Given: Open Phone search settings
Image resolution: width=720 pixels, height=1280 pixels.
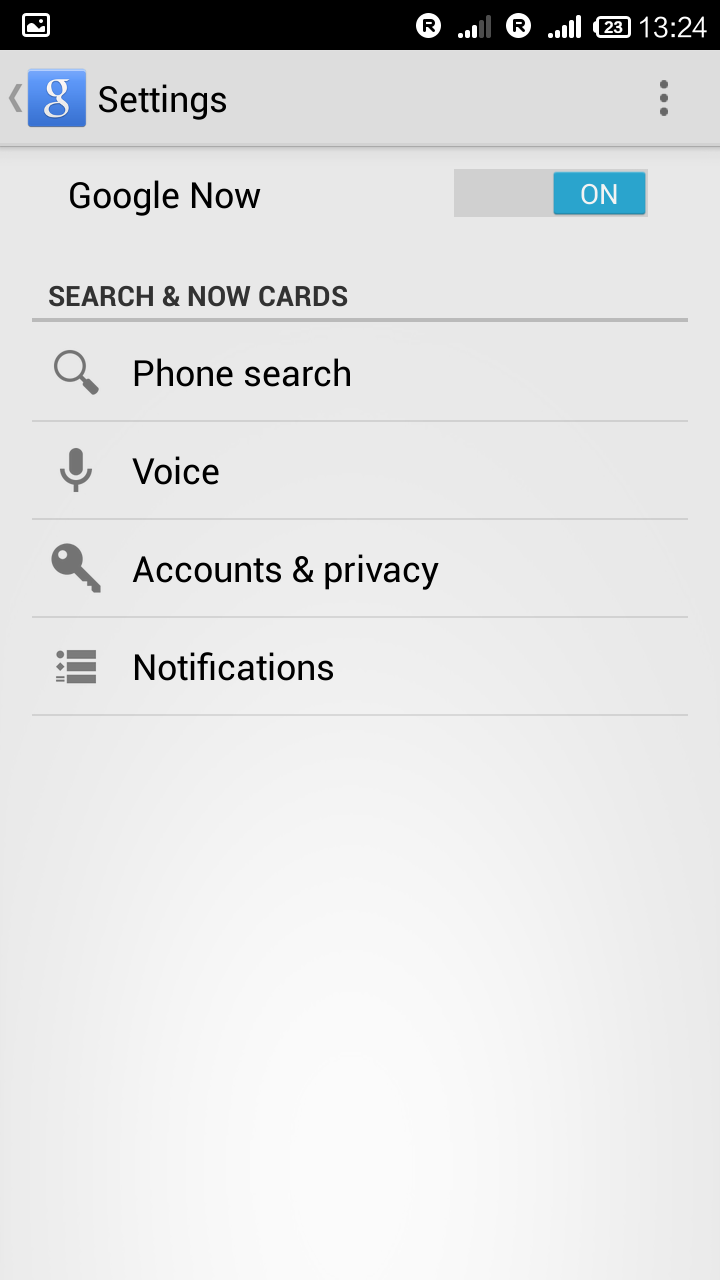Looking at the screenshot, I should point(241,373).
